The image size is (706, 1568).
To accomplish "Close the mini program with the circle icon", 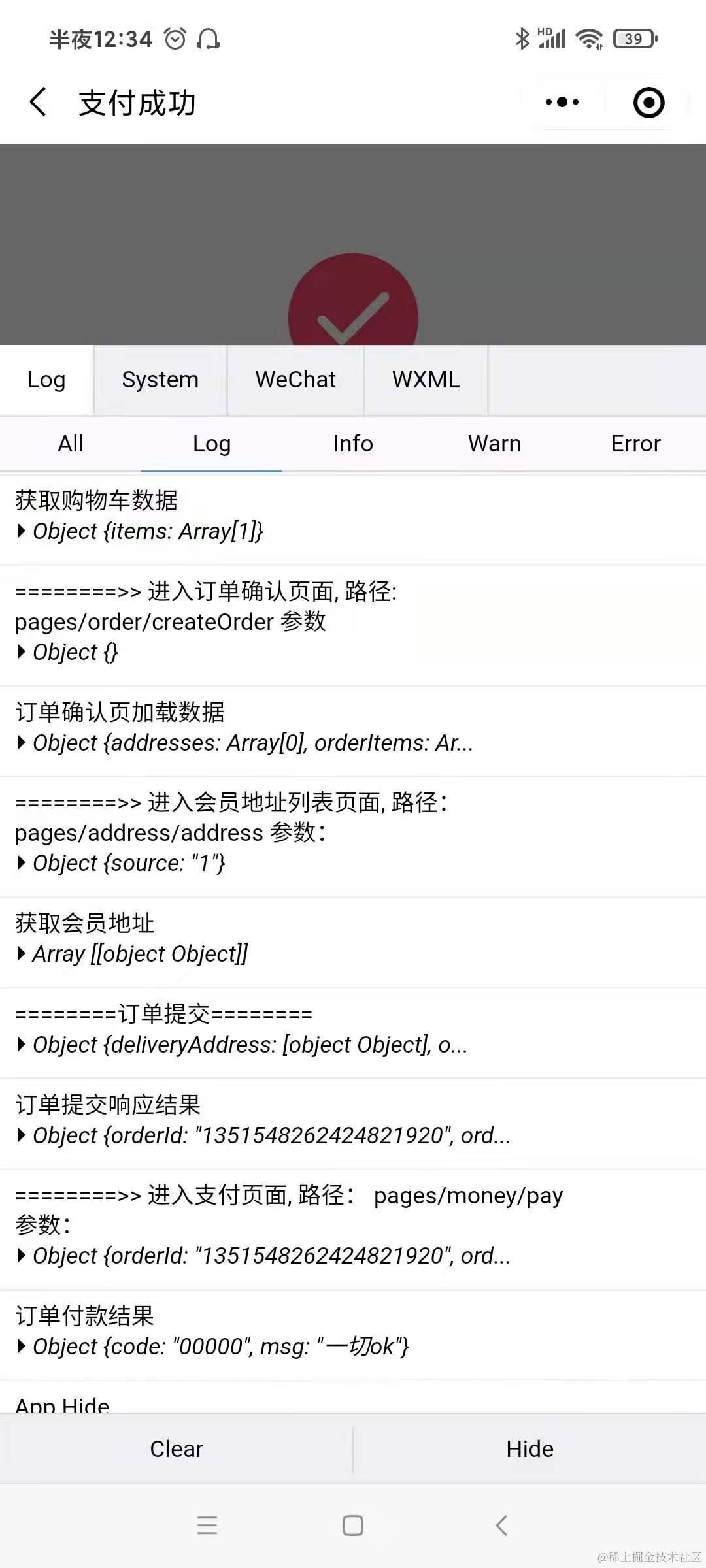I will tap(648, 103).
